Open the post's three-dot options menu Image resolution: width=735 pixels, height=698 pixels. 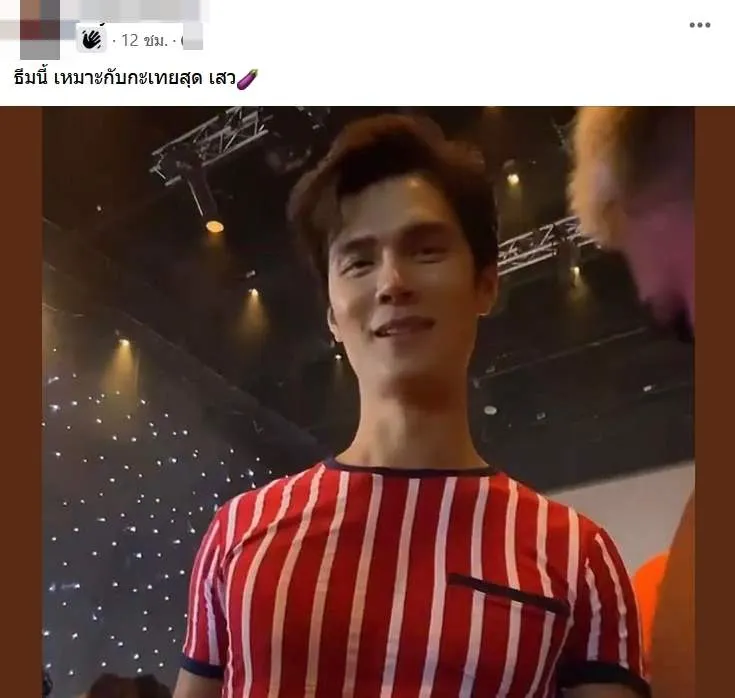pos(699,25)
